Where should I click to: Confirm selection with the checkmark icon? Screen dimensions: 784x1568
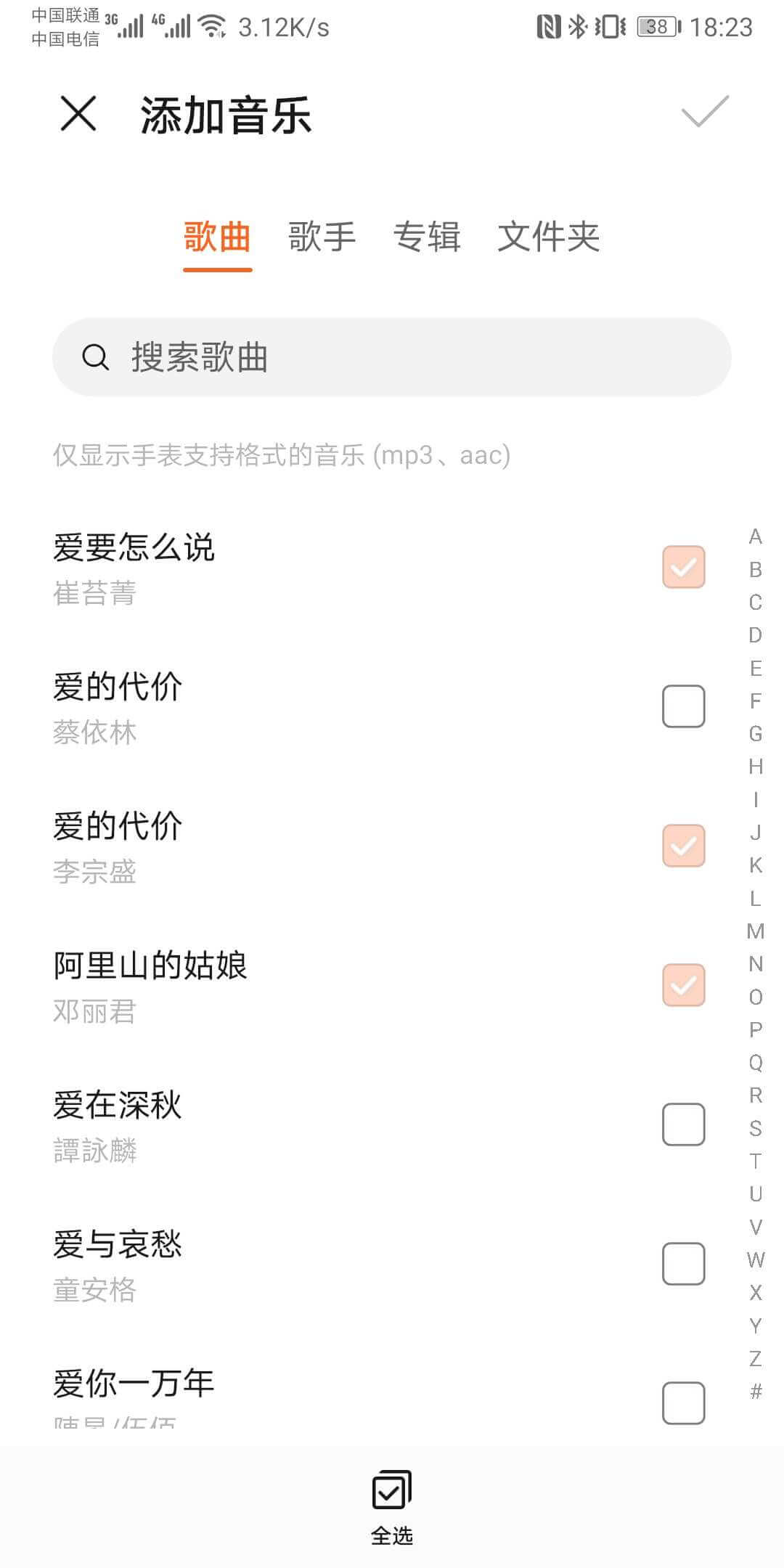(704, 112)
